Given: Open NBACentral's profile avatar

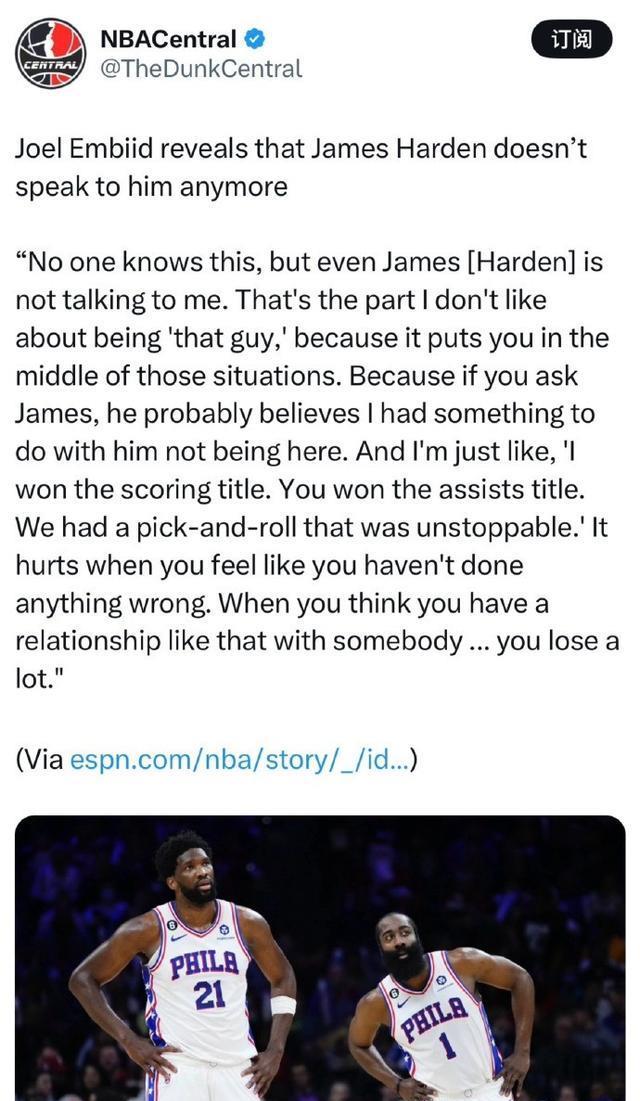Looking at the screenshot, I should (x=50, y=53).
